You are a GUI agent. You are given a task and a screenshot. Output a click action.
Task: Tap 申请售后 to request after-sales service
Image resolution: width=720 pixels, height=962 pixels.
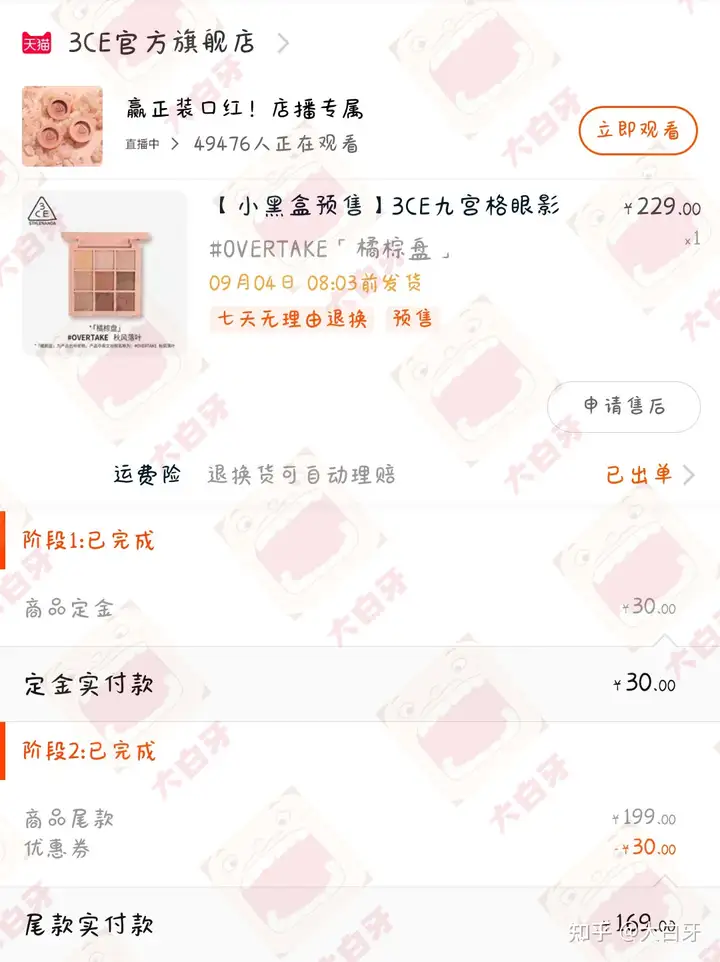tap(624, 406)
